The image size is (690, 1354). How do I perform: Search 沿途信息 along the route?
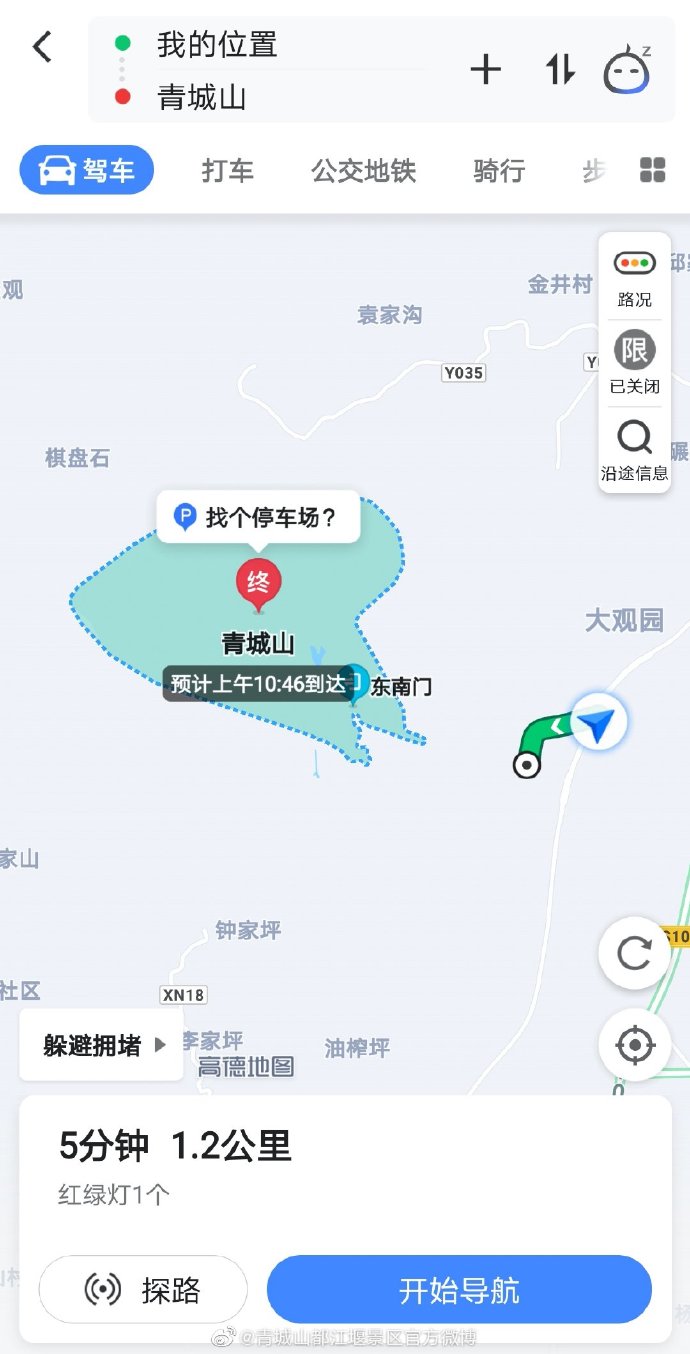[x=634, y=450]
